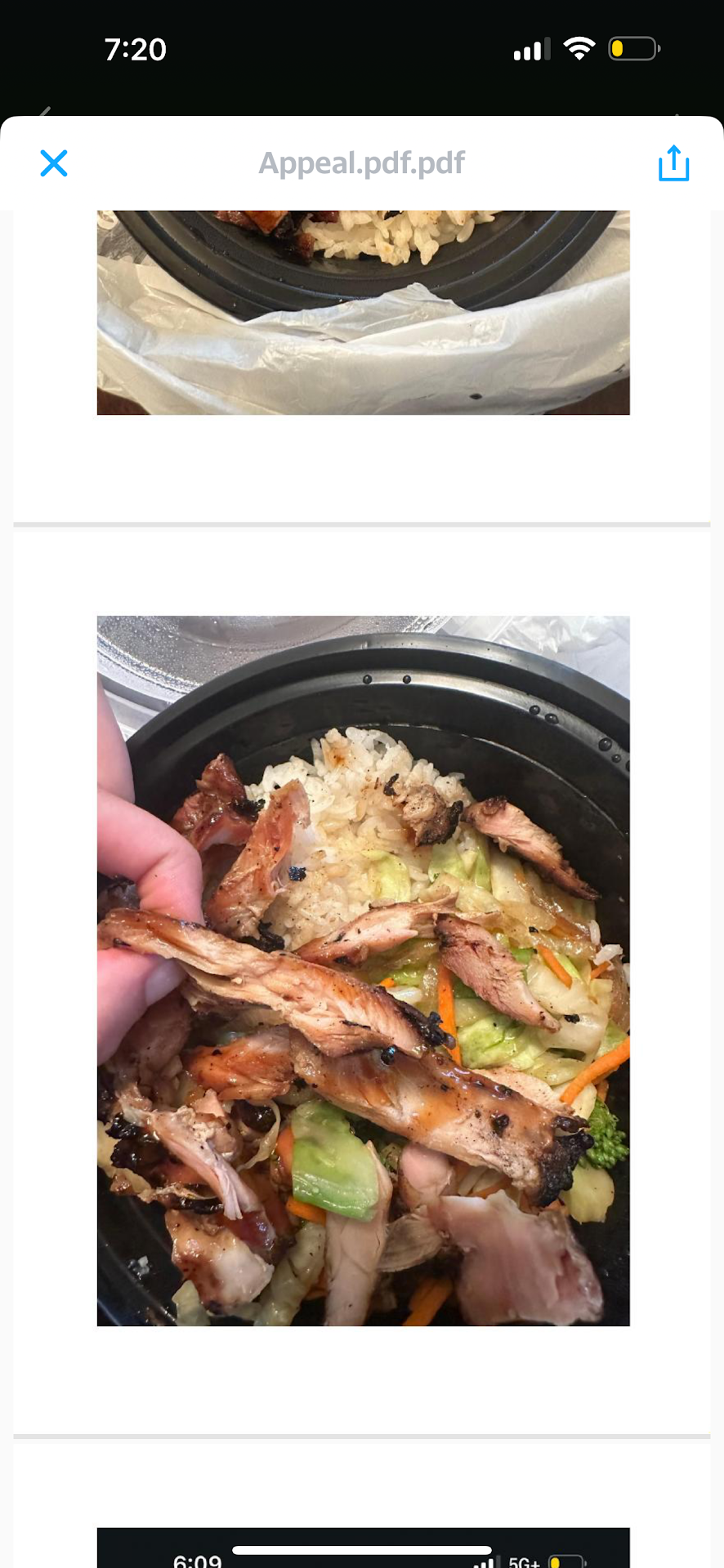
Task: Share the Appeal.pdf.pdf document
Action: pyautogui.click(x=673, y=163)
